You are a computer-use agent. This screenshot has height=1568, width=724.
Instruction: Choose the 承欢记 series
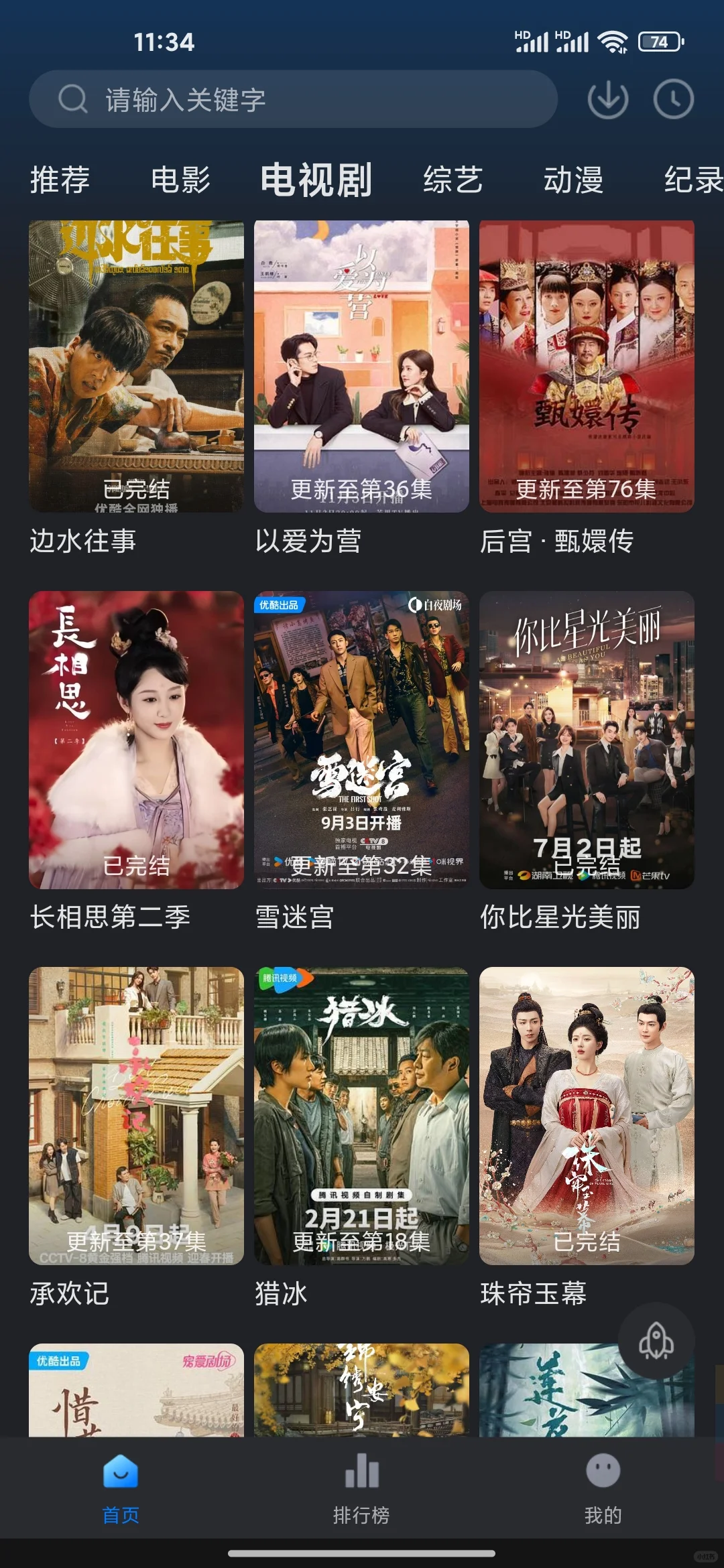click(x=136, y=1116)
